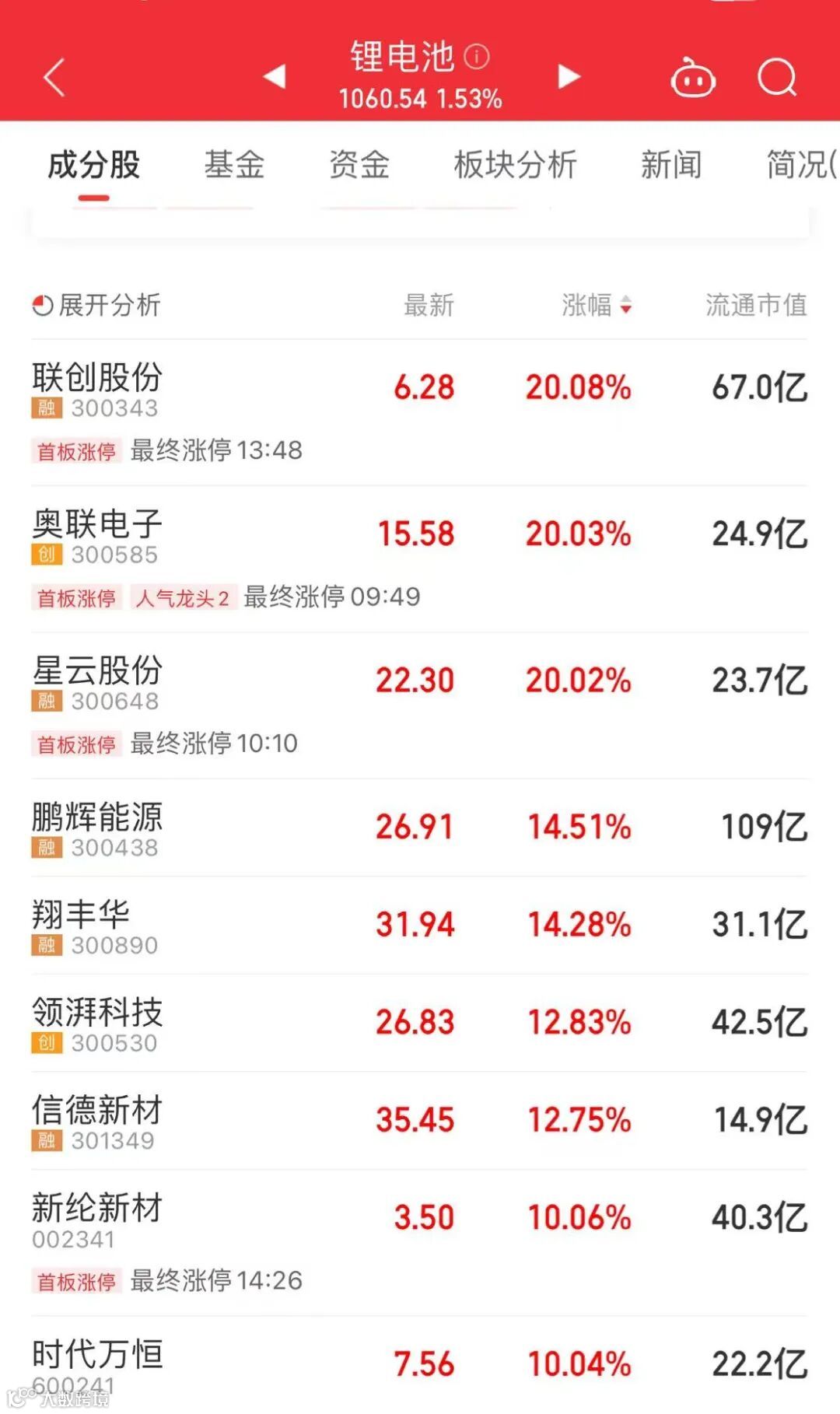The height and width of the screenshot is (1414, 840).
Task: Show info about 锂电池 sector
Action: click(477, 56)
